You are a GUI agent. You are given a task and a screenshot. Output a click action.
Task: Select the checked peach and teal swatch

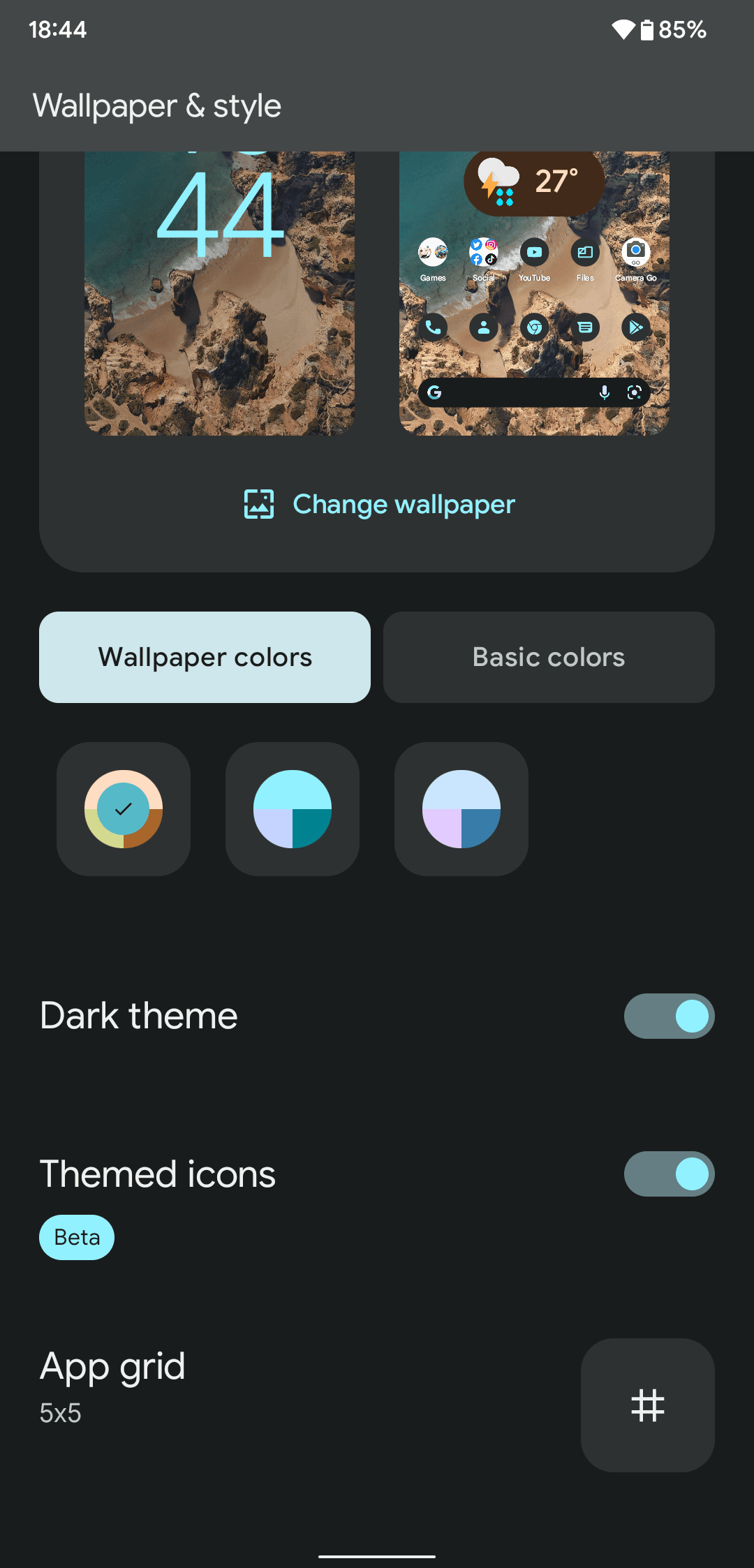[124, 809]
